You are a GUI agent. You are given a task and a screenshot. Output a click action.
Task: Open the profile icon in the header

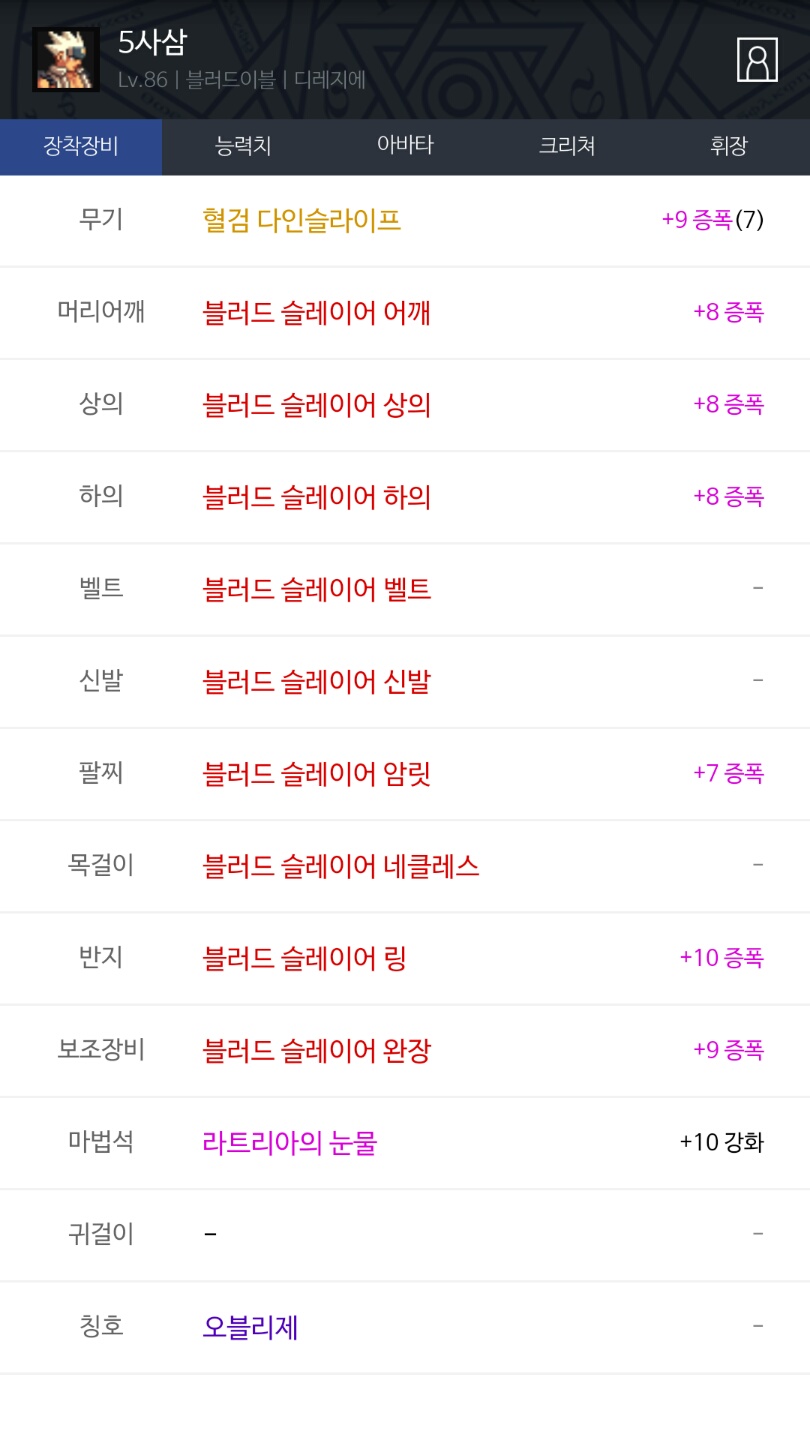757,60
